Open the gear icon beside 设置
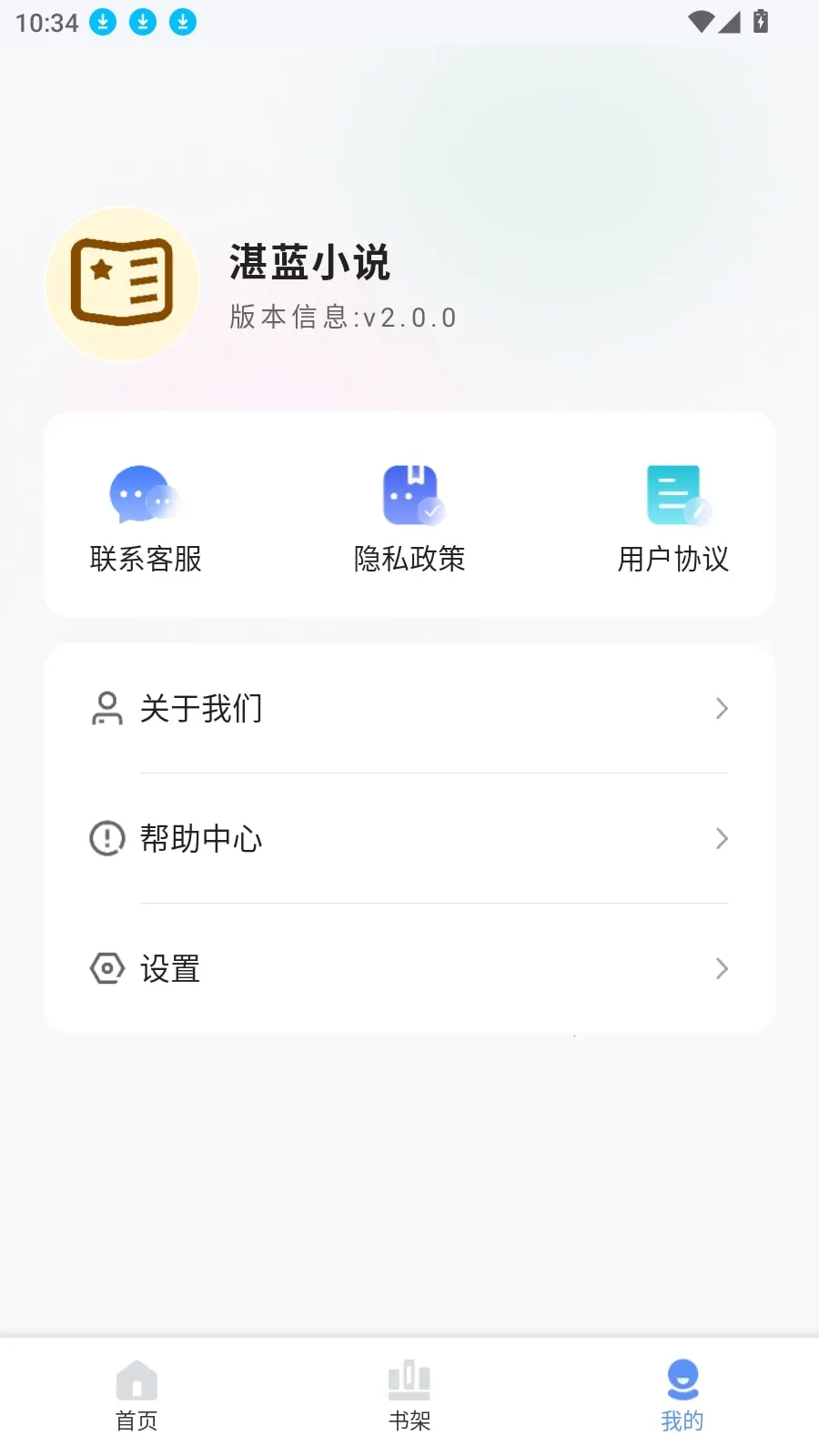Screen dimensions: 819x1456 coord(106,968)
